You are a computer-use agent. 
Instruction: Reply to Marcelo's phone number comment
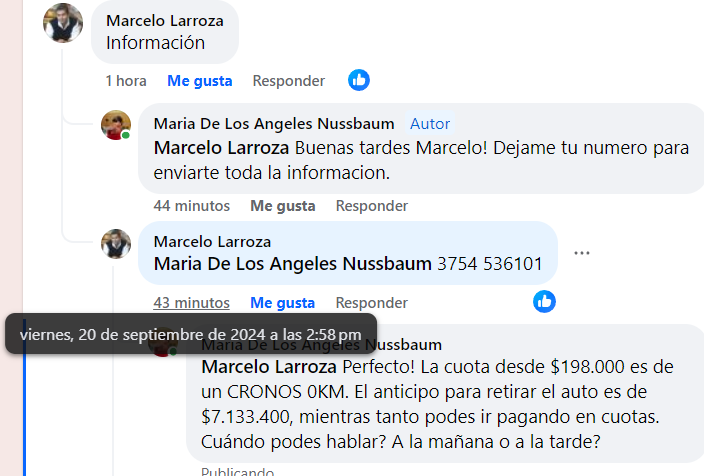point(371,302)
